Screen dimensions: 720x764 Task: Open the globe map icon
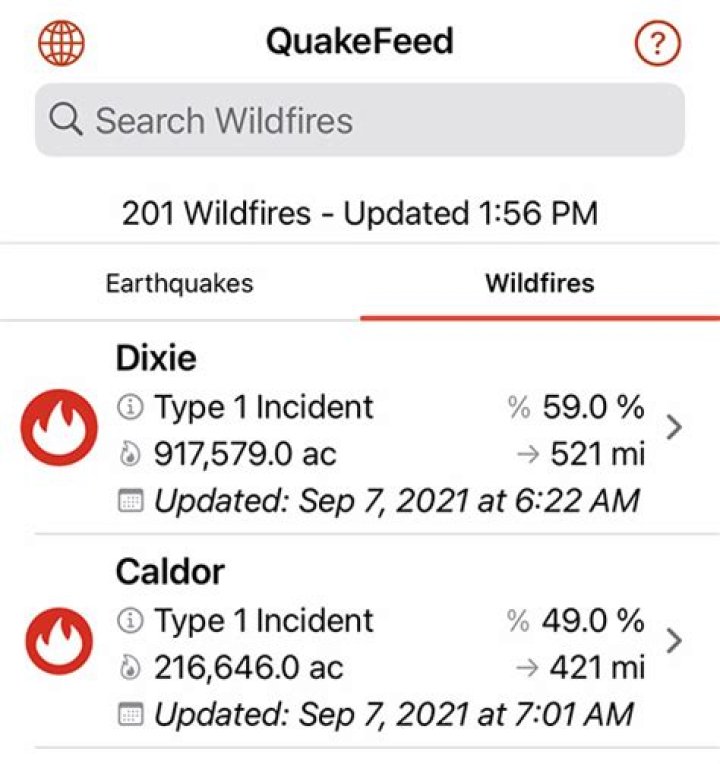click(61, 42)
